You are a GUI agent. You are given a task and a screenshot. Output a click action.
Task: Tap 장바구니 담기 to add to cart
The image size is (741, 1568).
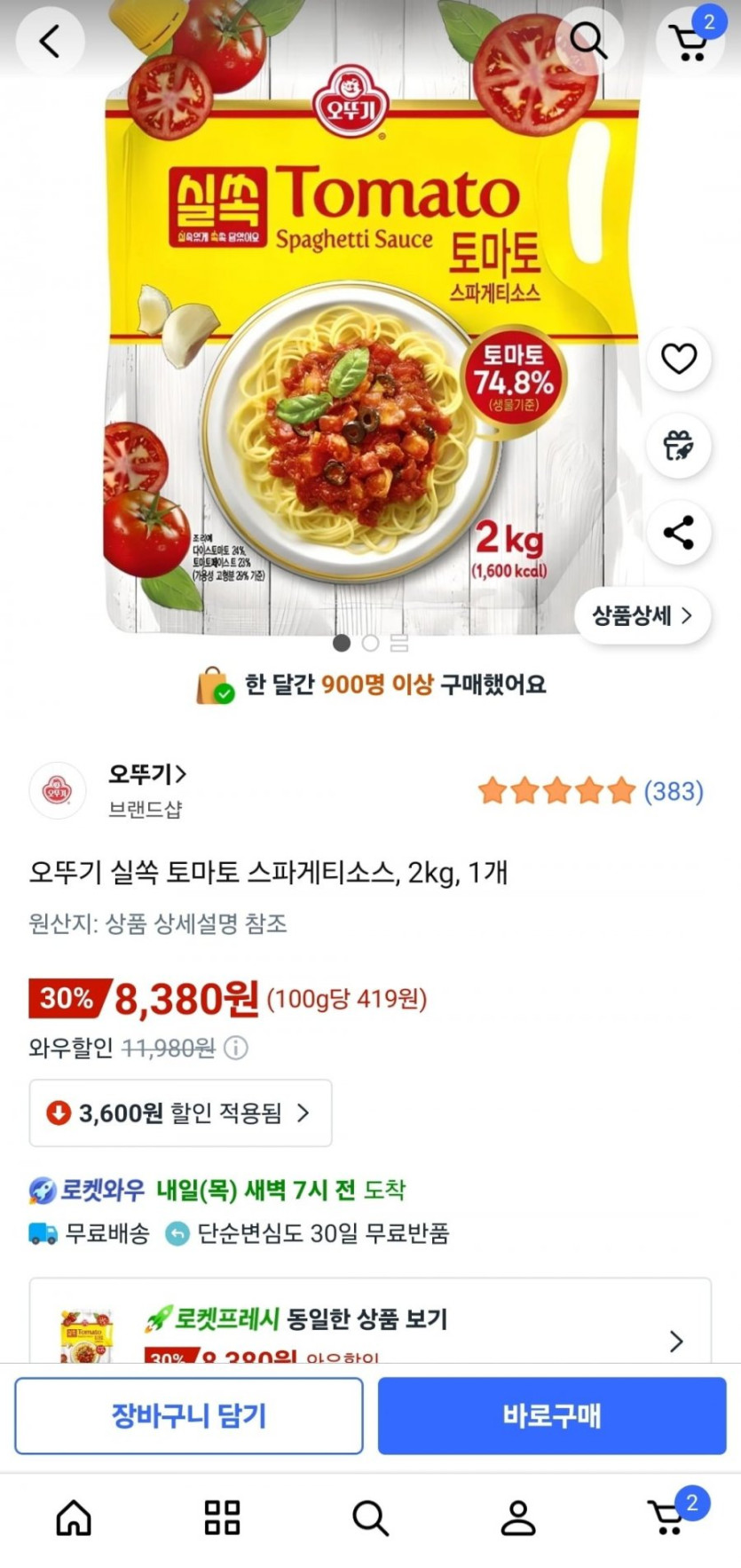click(189, 1415)
